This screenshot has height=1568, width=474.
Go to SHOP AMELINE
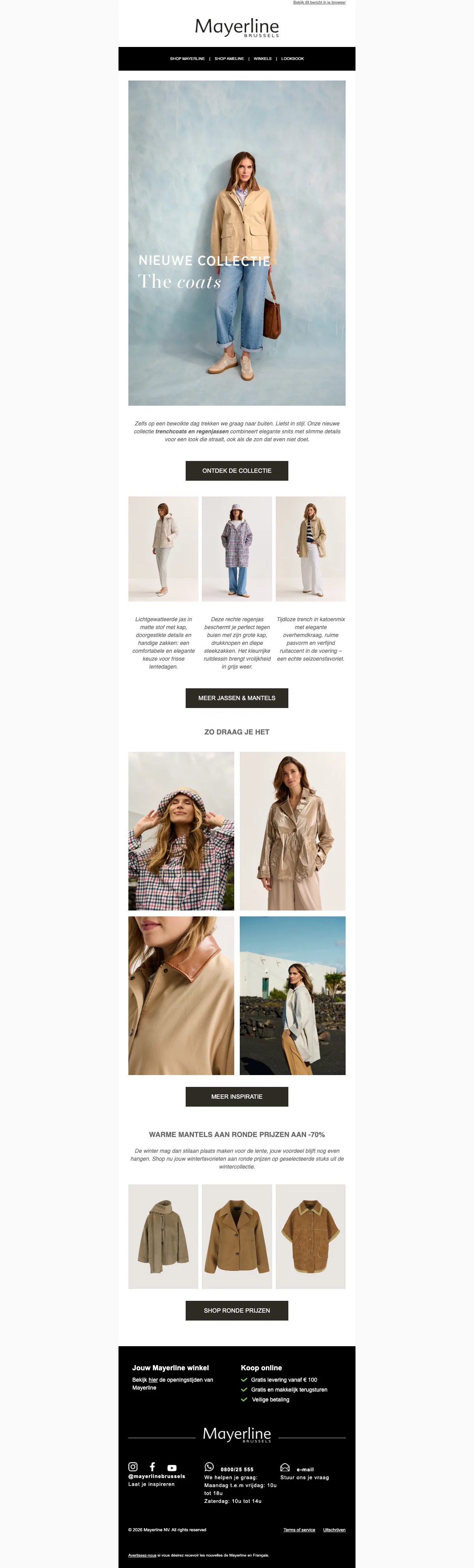coord(229,59)
